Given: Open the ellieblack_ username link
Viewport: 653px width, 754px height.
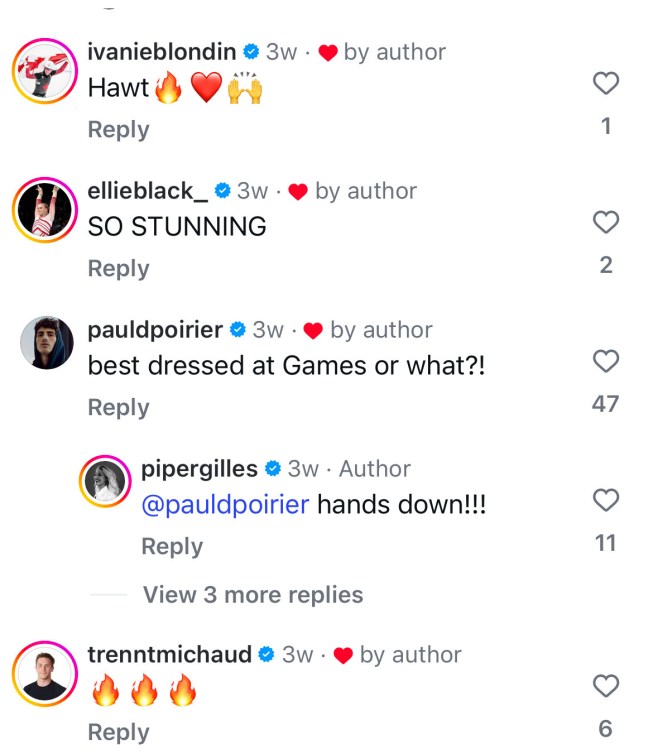Looking at the screenshot, I should (x=147, y=191).
